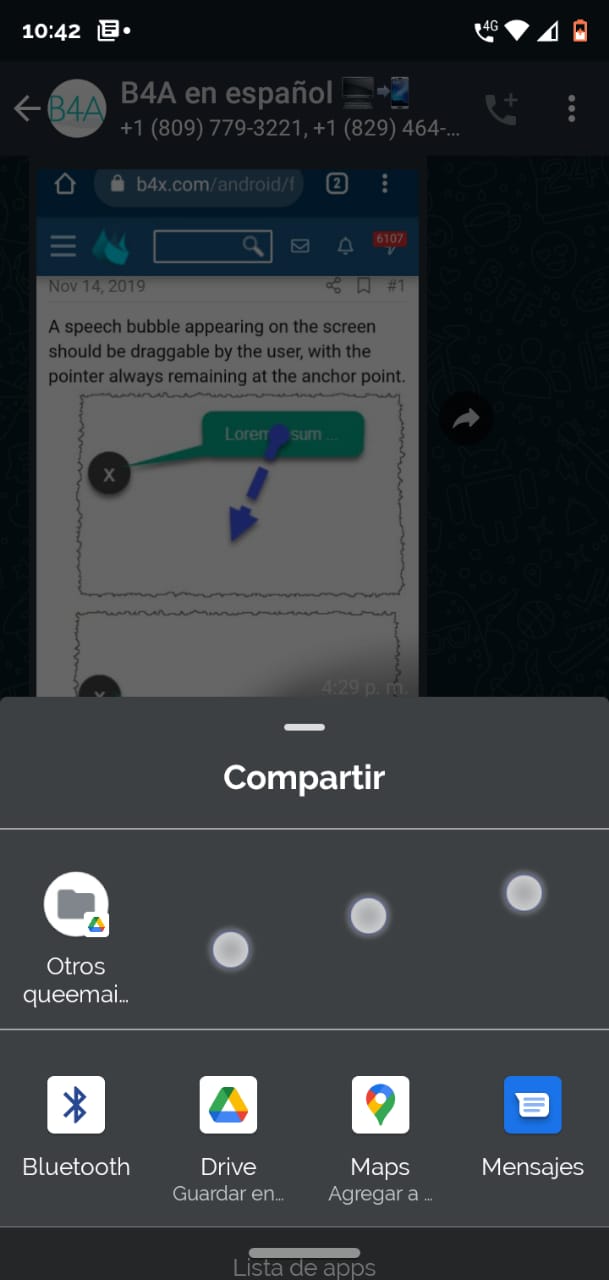Expand the Lista de apps section

pyautogui.click(x=304, y=1265)
